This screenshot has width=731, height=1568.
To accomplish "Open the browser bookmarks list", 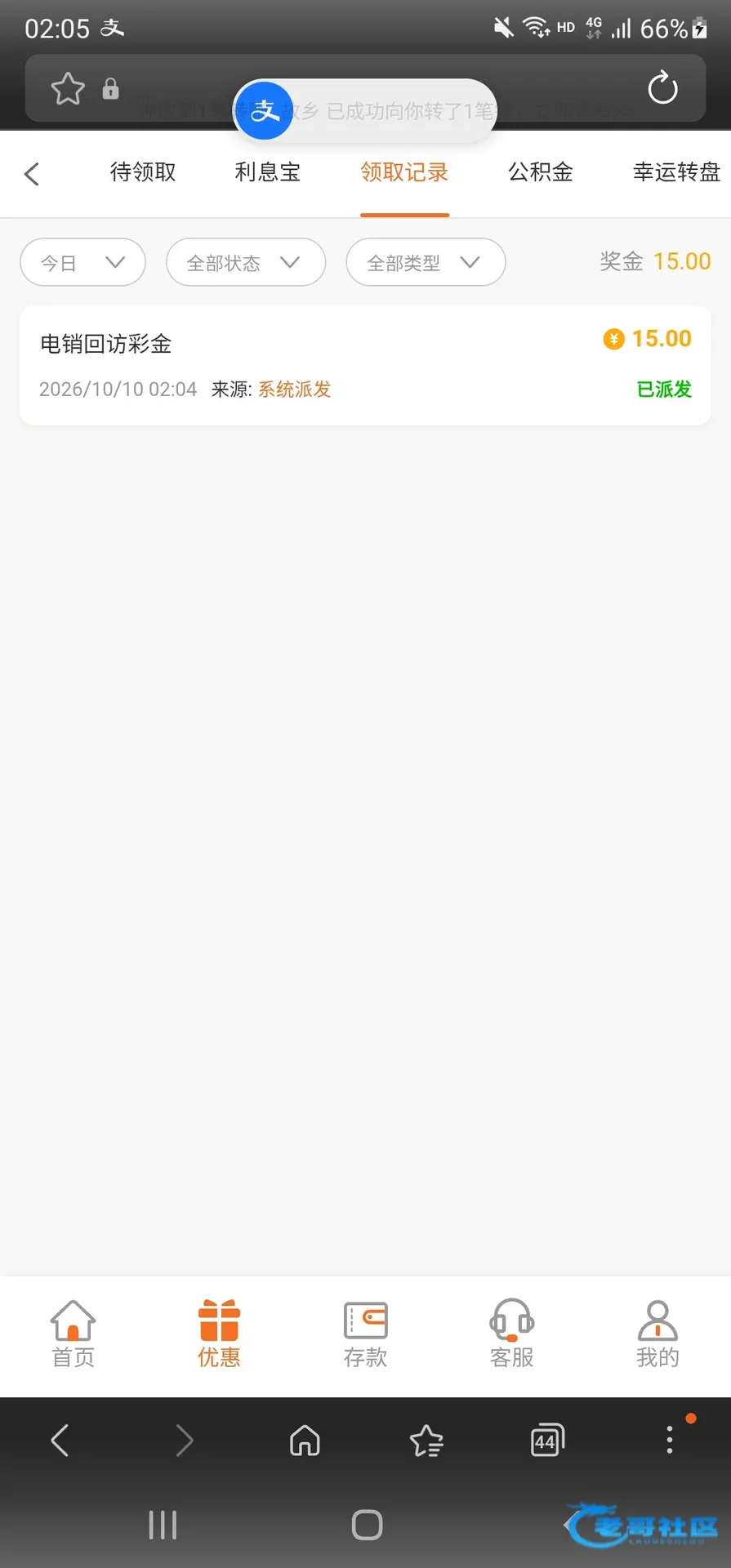I will pyautogui.click(x=426, y=1441).
